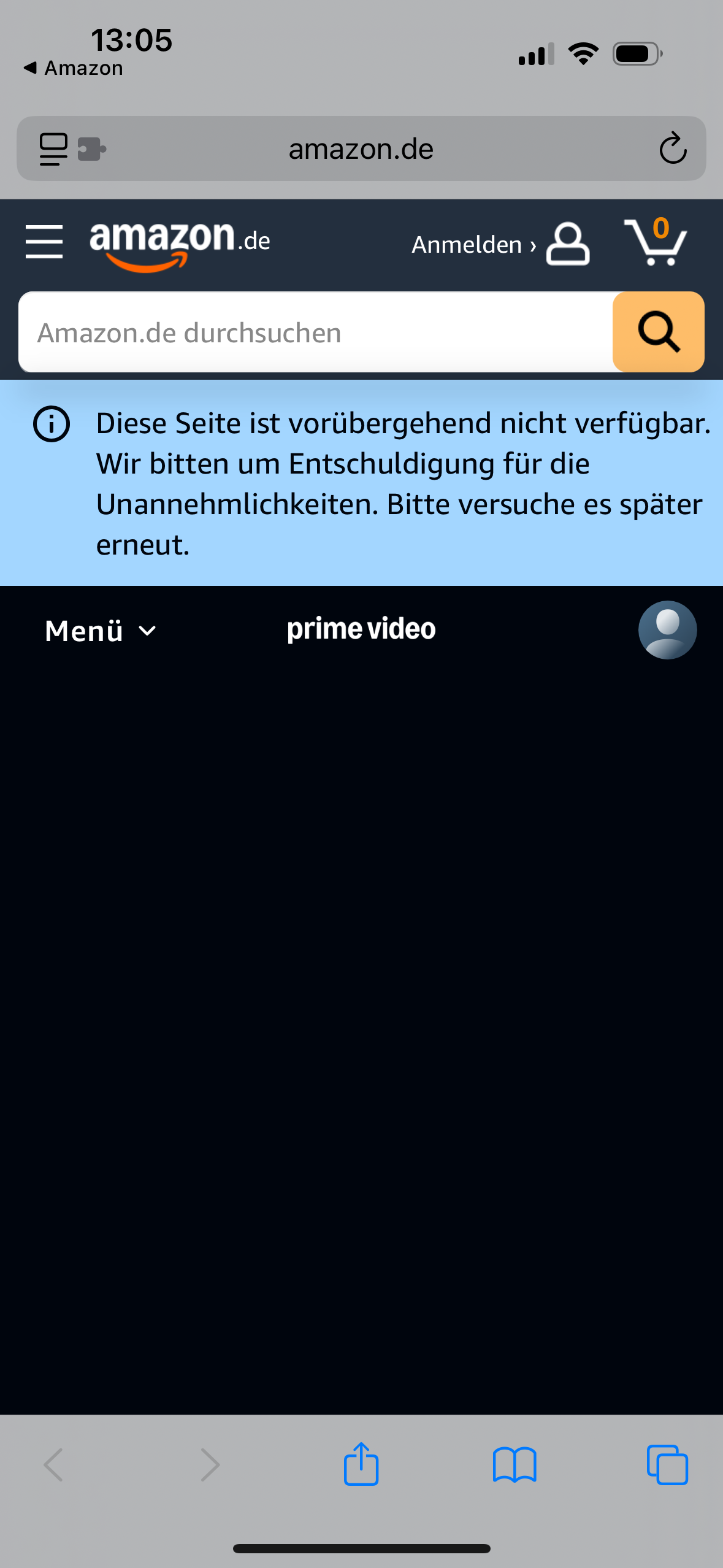
Task: Reload the page in Safari
Action: point(672,148)
